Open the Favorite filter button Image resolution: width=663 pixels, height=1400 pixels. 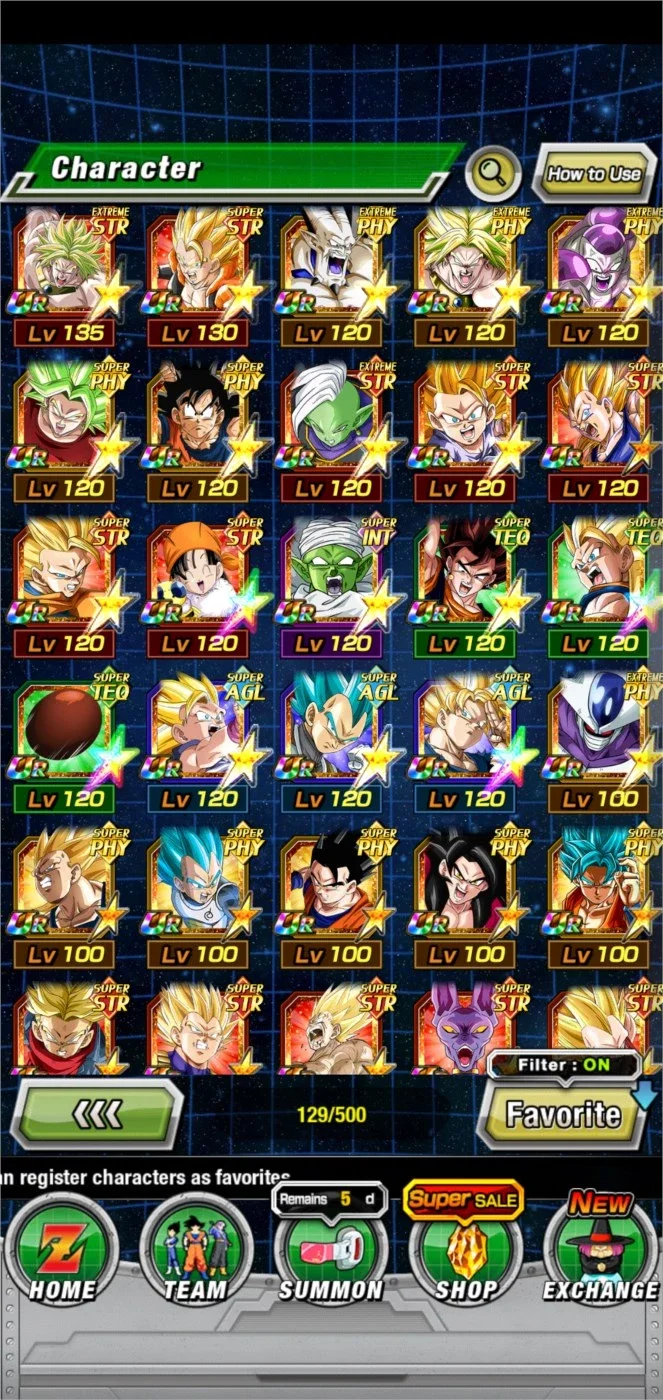(x=562, y=1113)
